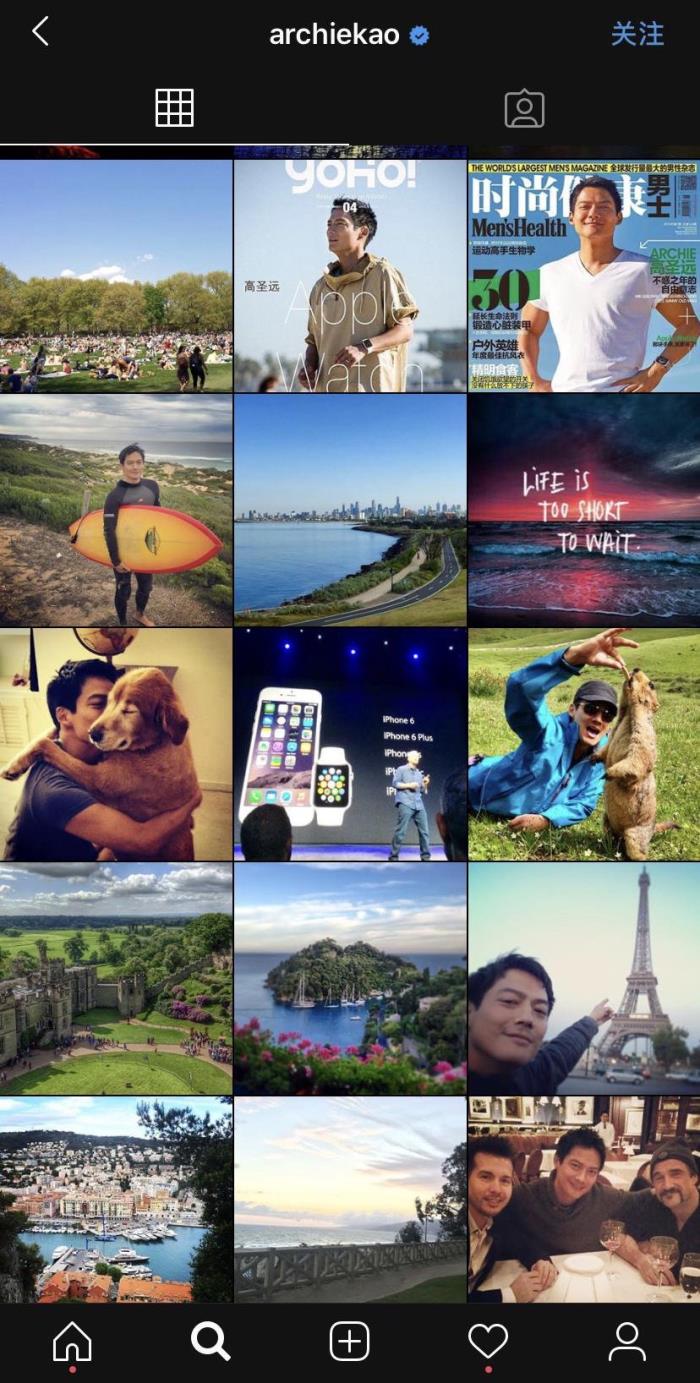Open the Men's Health magazine cover post
The height and width of the screenshot is (1383, 700).
click(x=584, y=276)
